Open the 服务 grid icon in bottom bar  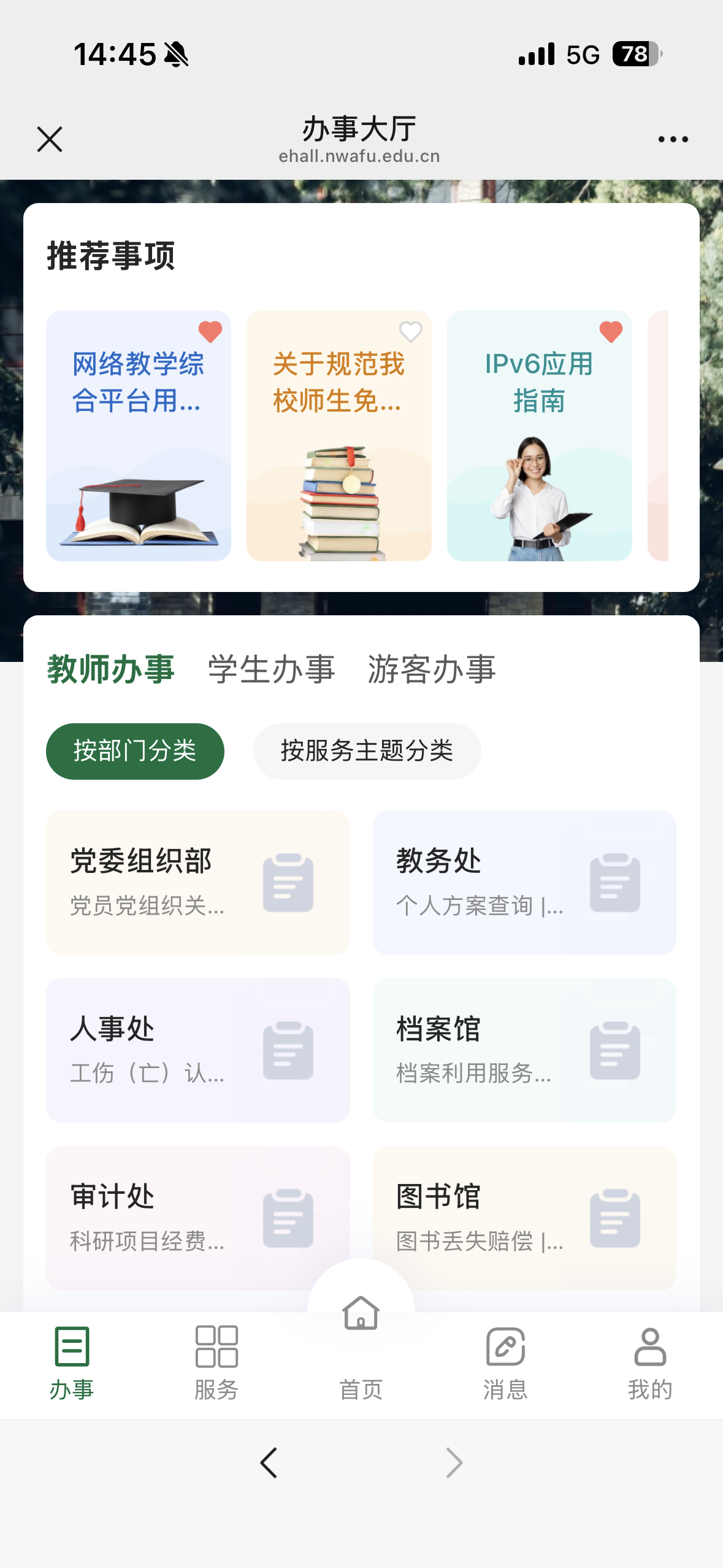point(216,1345)
